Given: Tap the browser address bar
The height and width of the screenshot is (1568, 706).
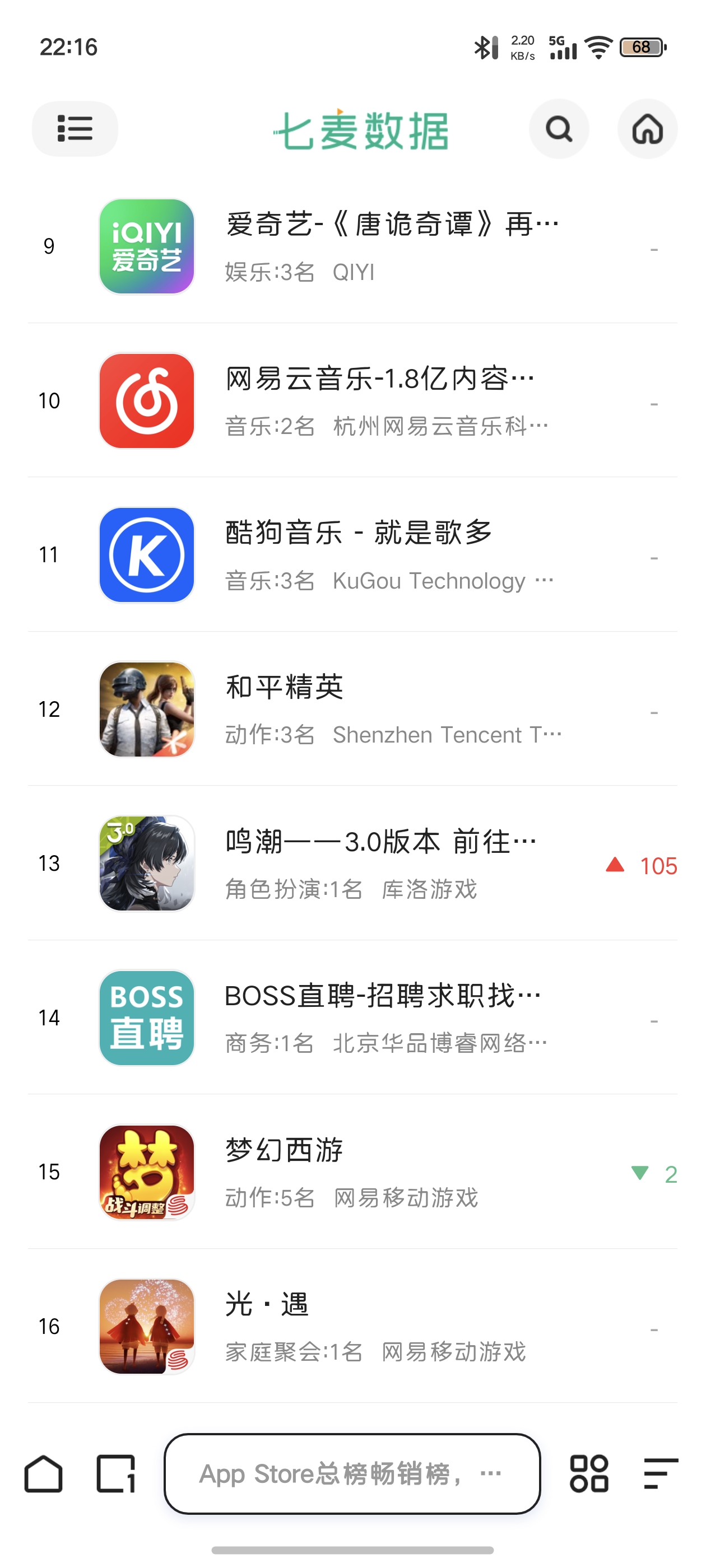Looking at the screenshot, I should click(x=352, y=1474).
